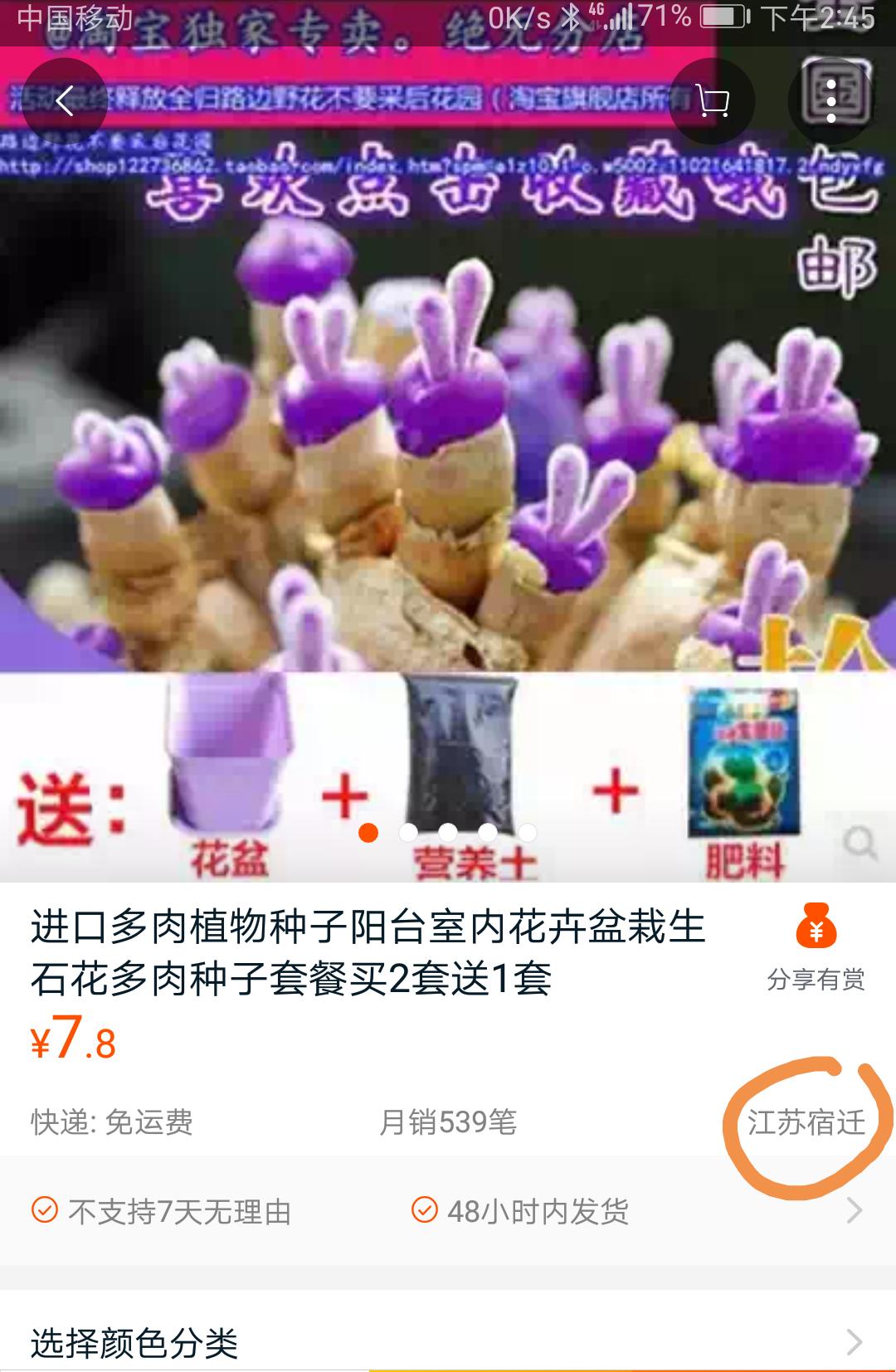Tap the 48小时内发货 checkmark icon

(426, 1209)
